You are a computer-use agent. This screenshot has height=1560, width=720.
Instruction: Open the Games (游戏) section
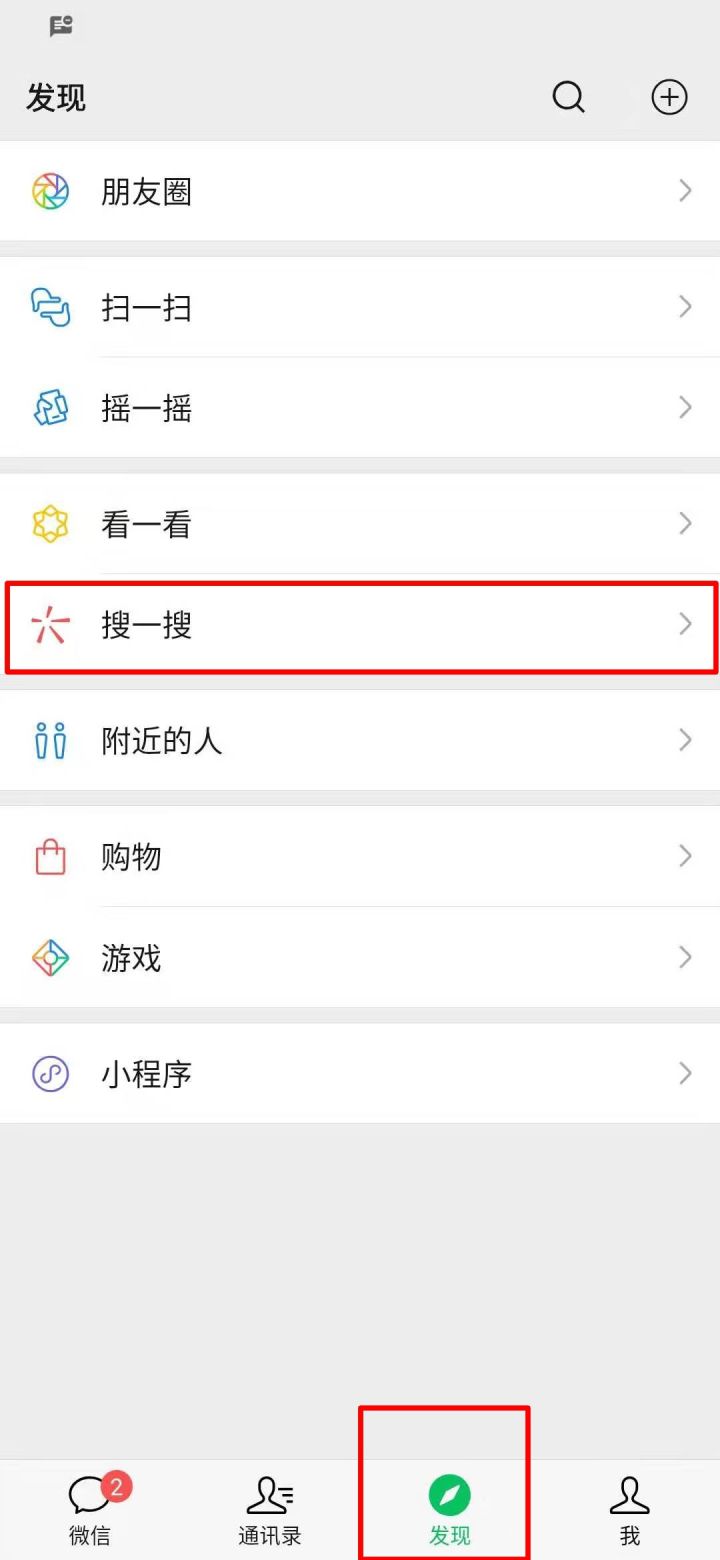tap(130, 957)
